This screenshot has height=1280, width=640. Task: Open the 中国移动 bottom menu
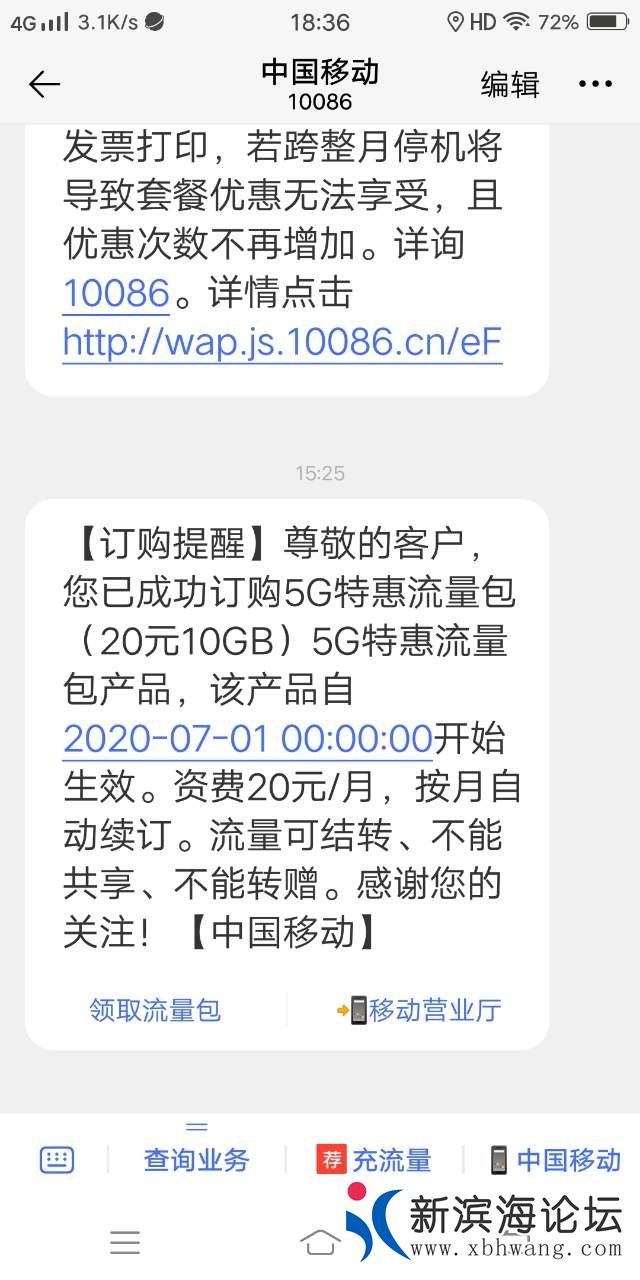555,1160
